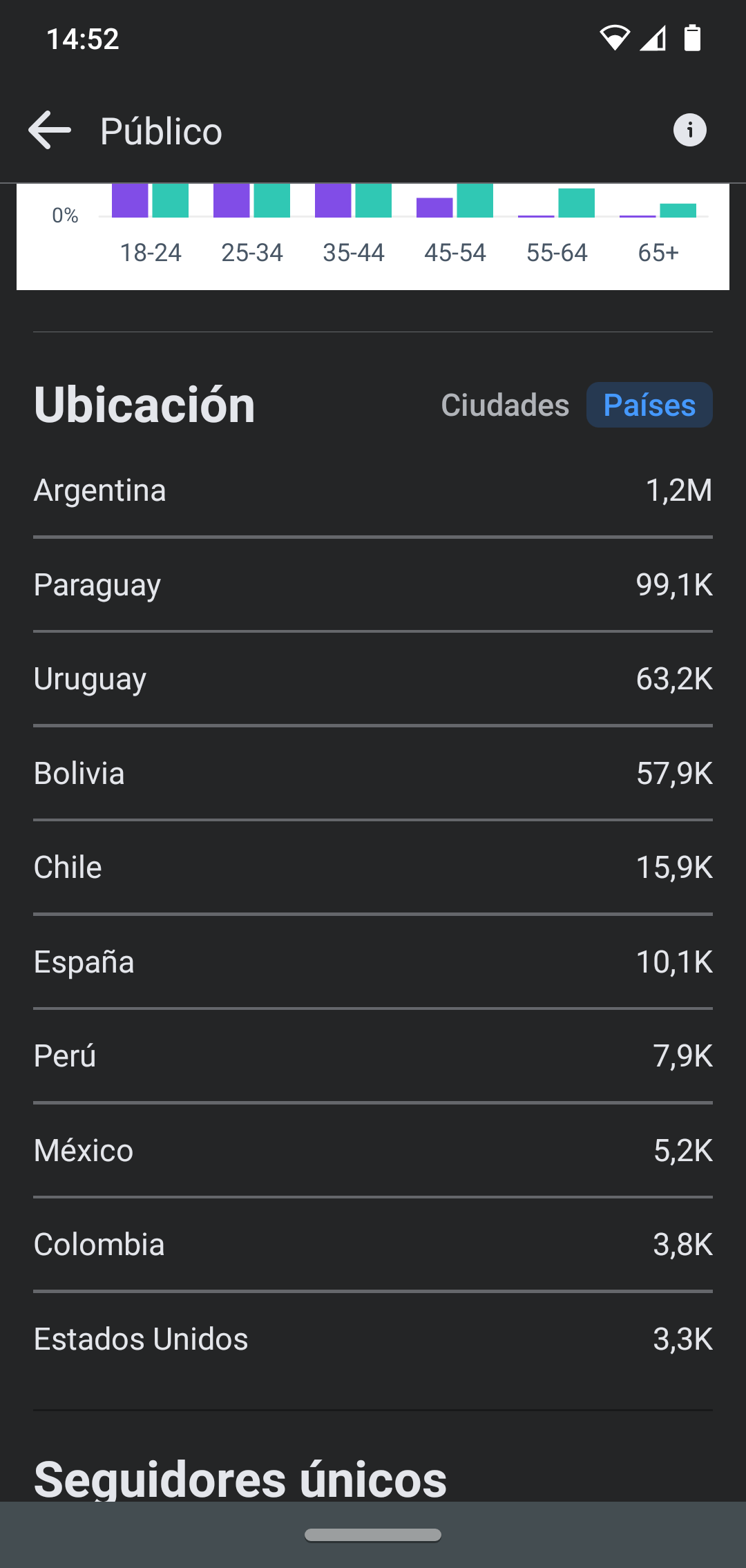Select the Países location tab
Image resolution: width=746 pixels, height=1568 pixels.
click(649, 405)
